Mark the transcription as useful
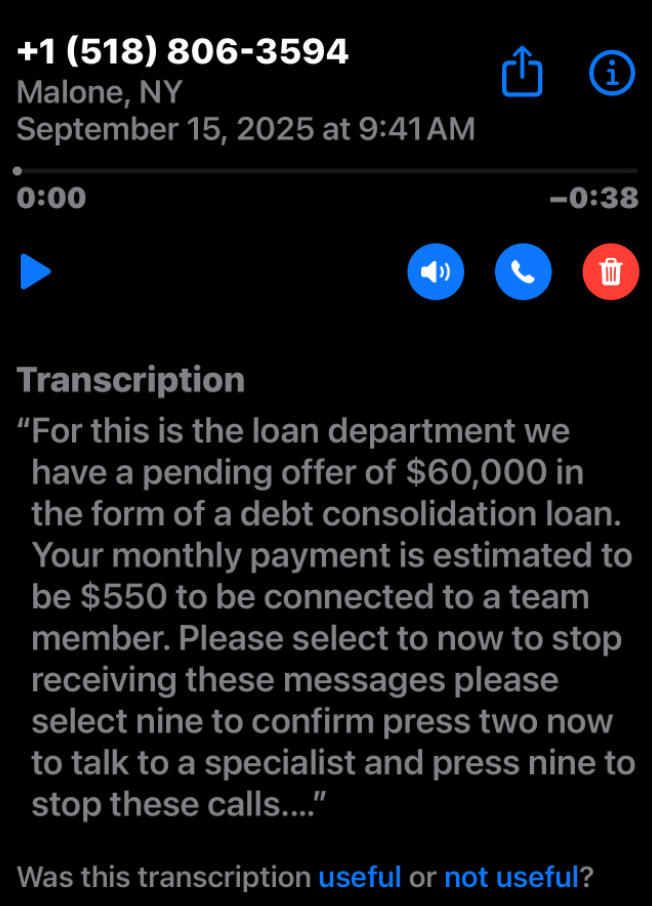The width and height of the screenshot is (652, 906). coord(359,878)
